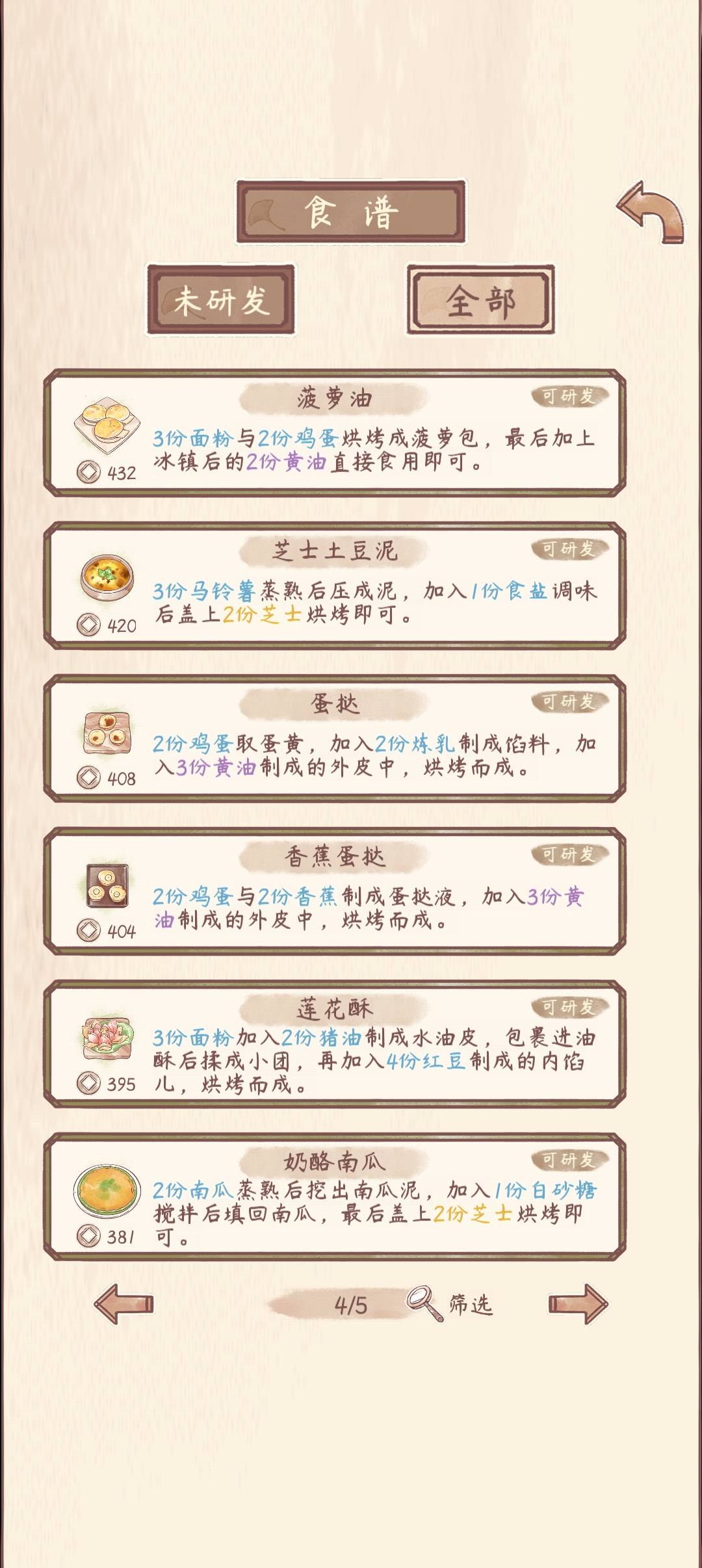The width and height of the screenshot is (702, 1568).
Task: Open the 香蕉蛋挞 recipe card
Action: coord(335,891)
